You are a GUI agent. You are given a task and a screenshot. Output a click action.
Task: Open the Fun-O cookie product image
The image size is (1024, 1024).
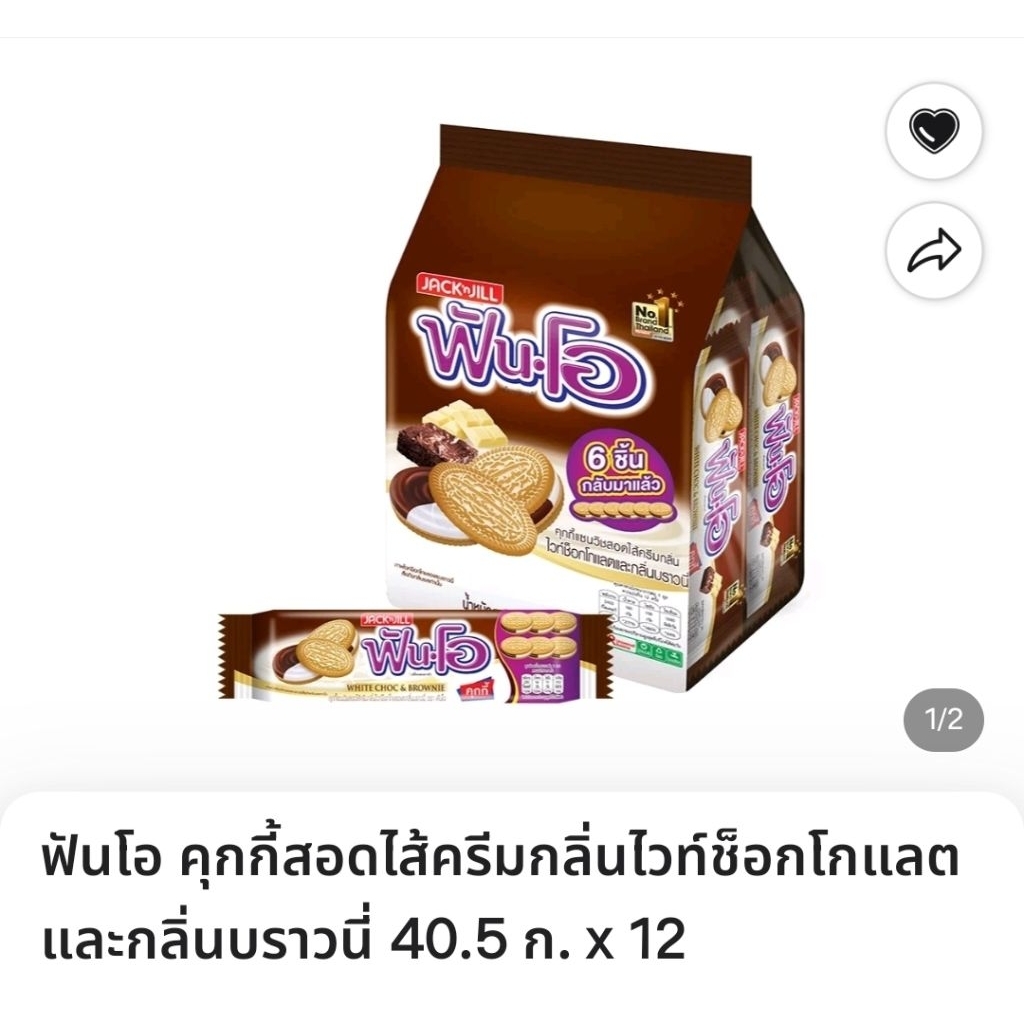coord(511,413)
